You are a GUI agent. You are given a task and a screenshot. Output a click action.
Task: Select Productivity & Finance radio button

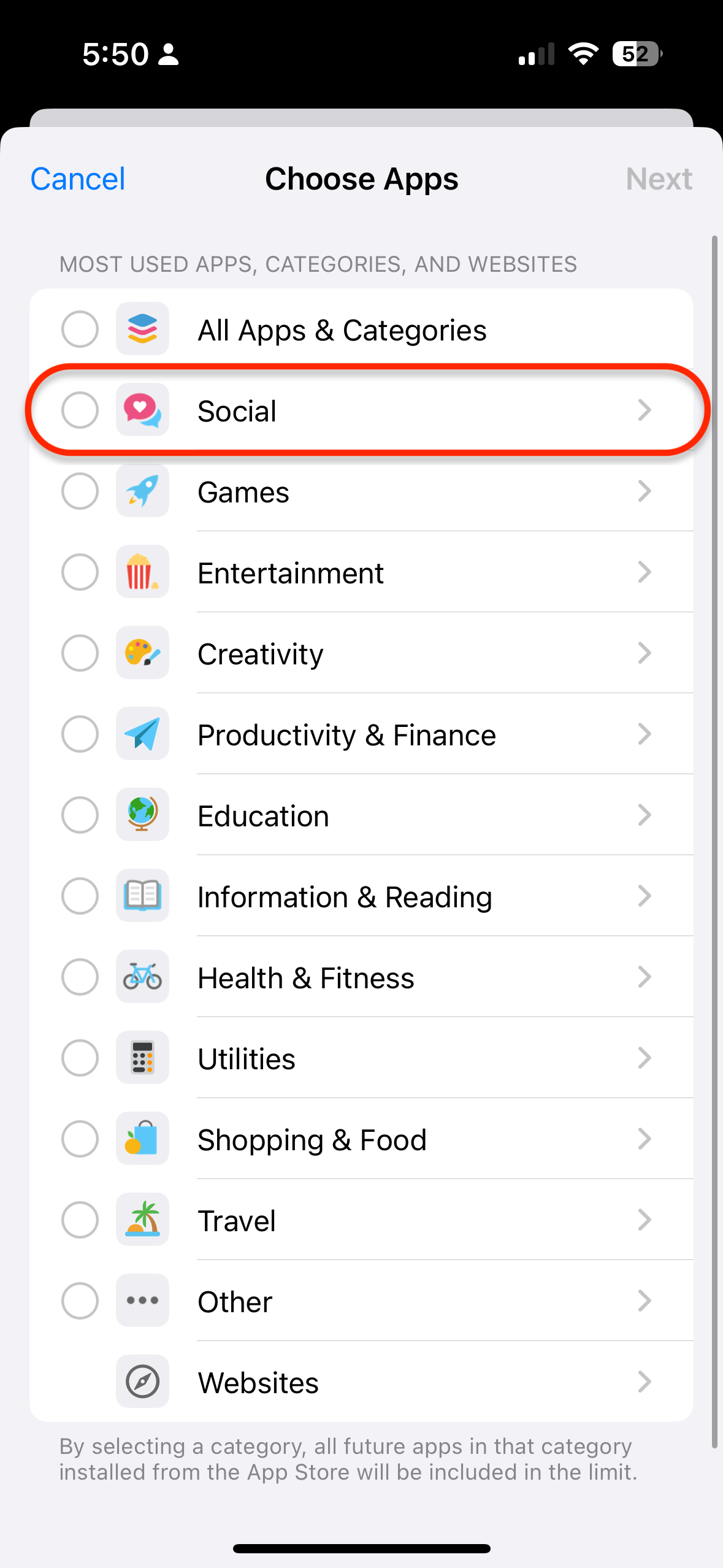click(x=80, y=734)
